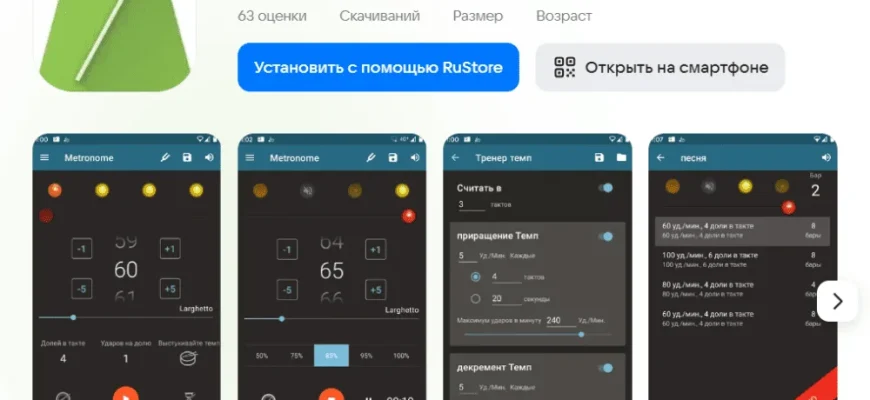Show next screenshots with the arrow
870x400 pixels.
click(838, 300)
